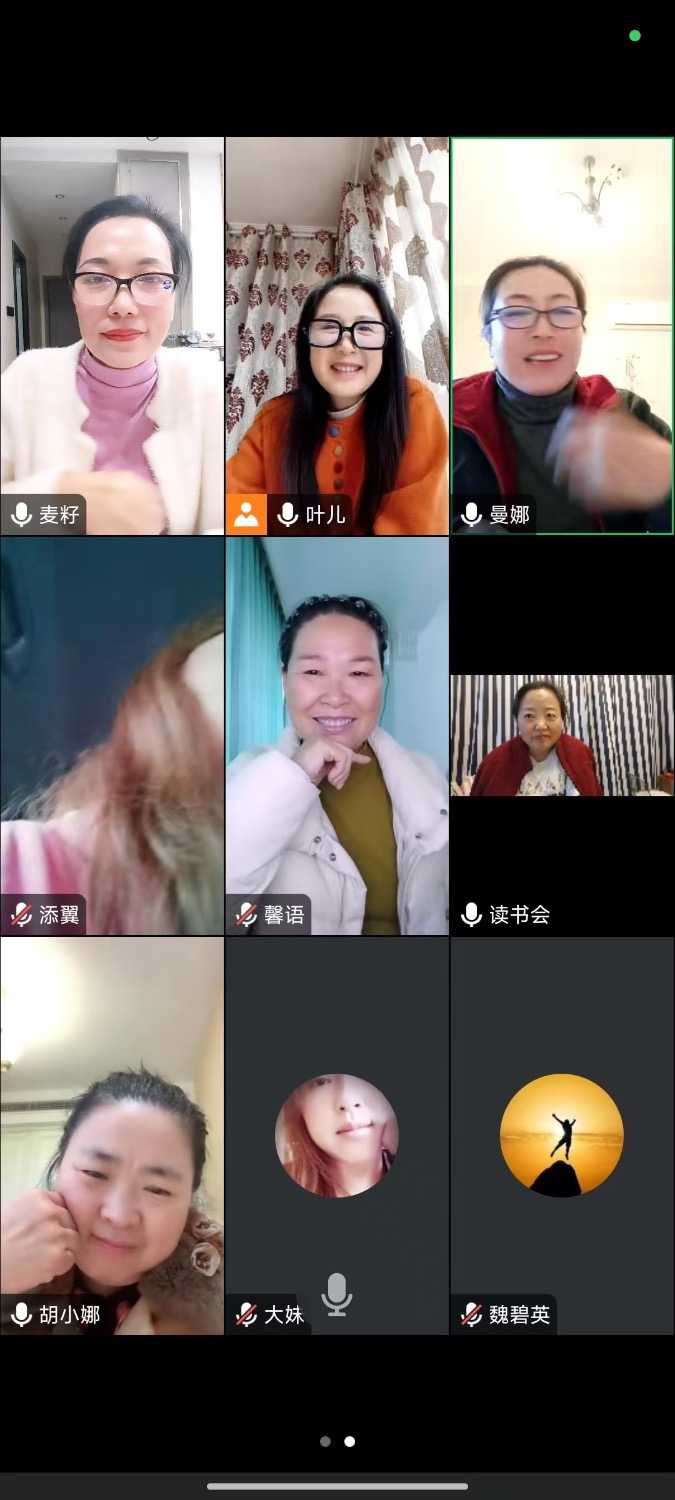675x1500 pixels.
Task: Tap 曼娜's highlighted video tile
Action: 562,335
